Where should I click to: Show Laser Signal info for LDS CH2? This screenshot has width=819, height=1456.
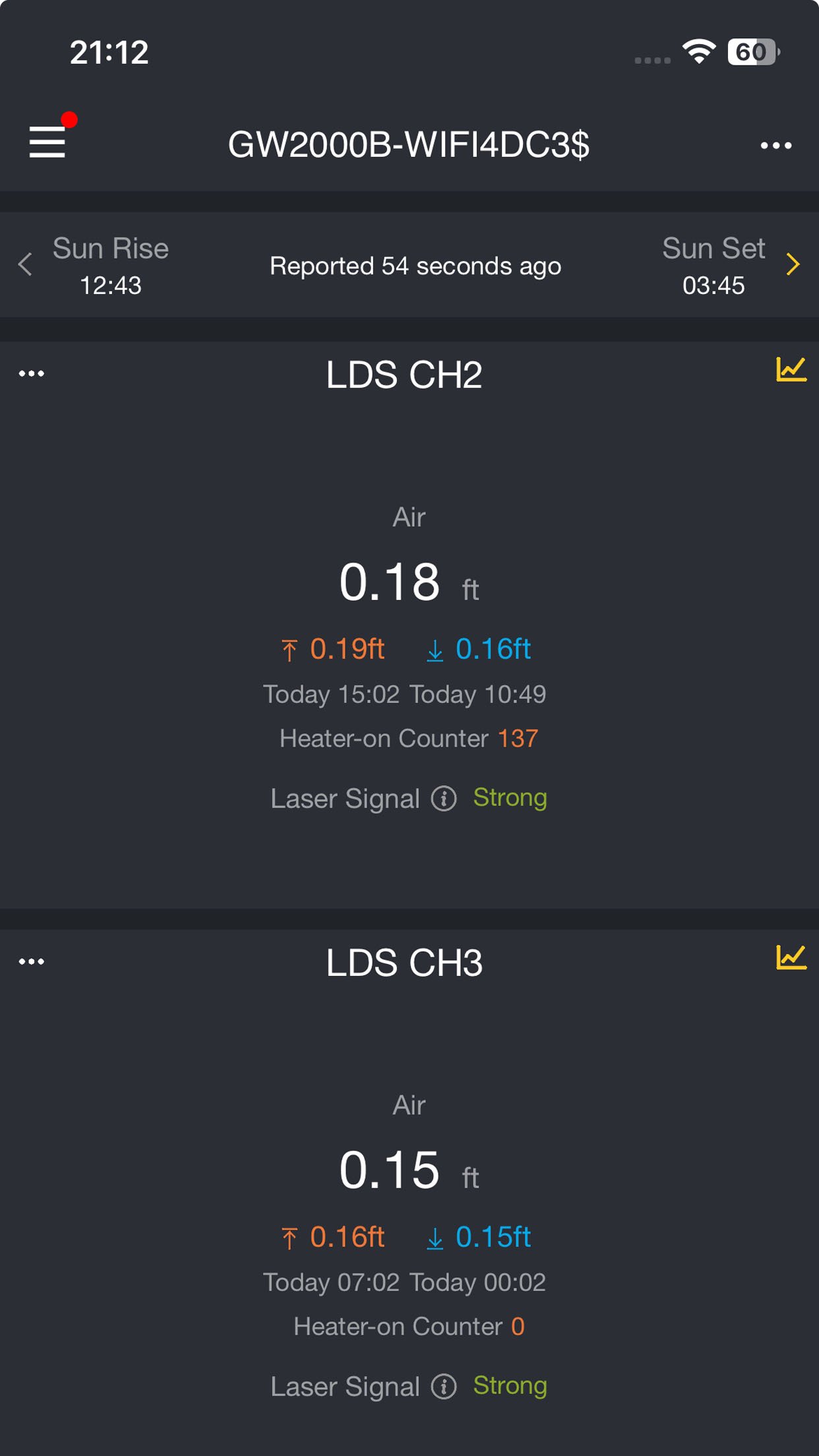[x=444, y=799]
